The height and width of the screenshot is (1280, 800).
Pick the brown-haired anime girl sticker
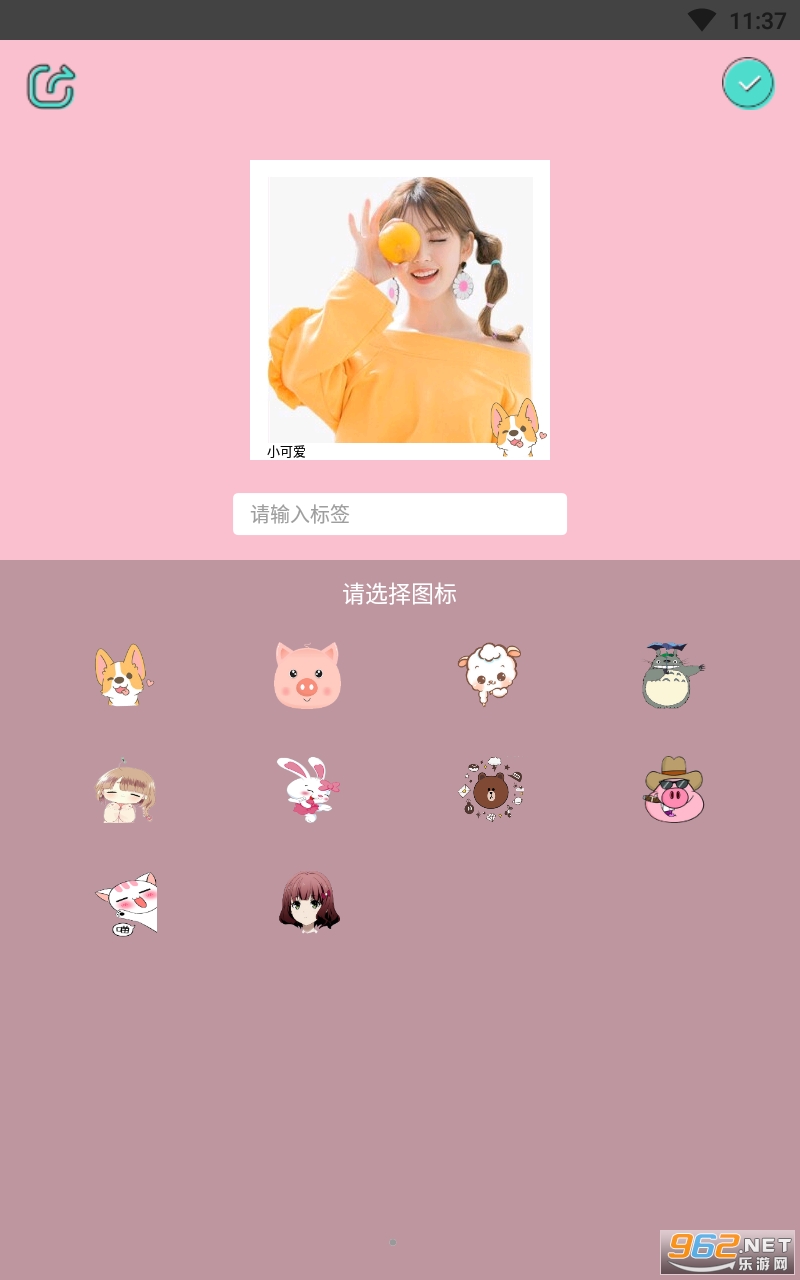(x=309, y=902)
